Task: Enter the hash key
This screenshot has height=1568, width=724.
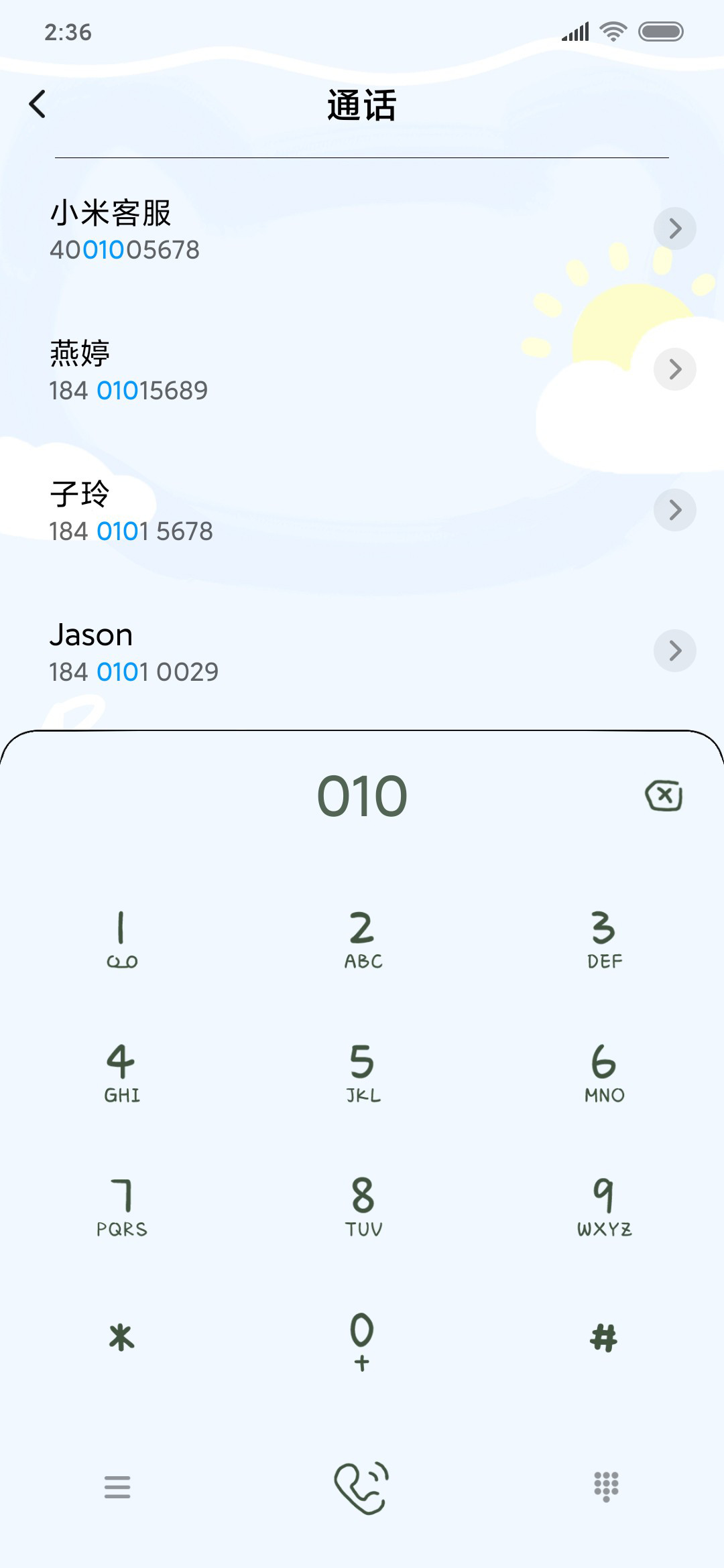Action: [x=603, y=1338]
